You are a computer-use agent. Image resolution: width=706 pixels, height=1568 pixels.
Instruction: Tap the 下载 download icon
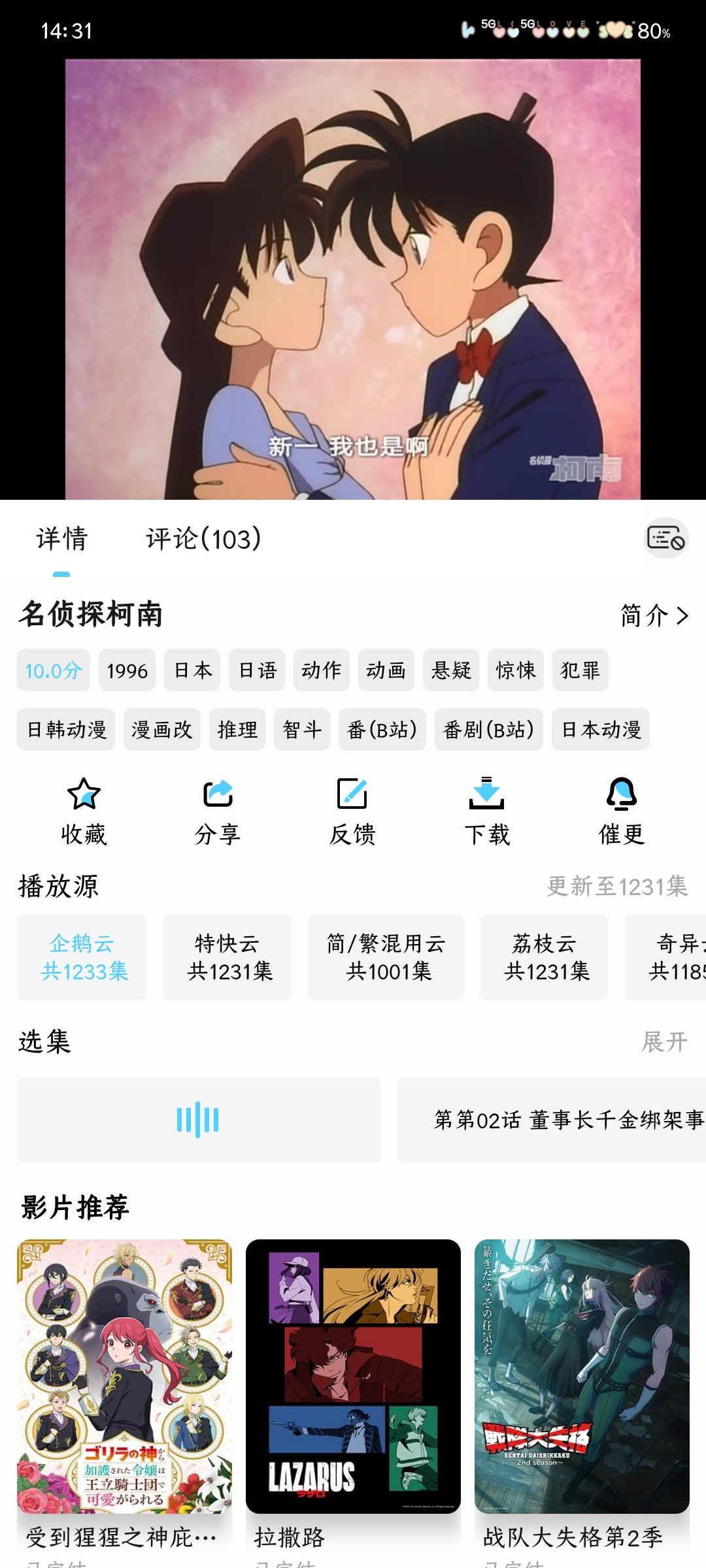coord(488,798)
